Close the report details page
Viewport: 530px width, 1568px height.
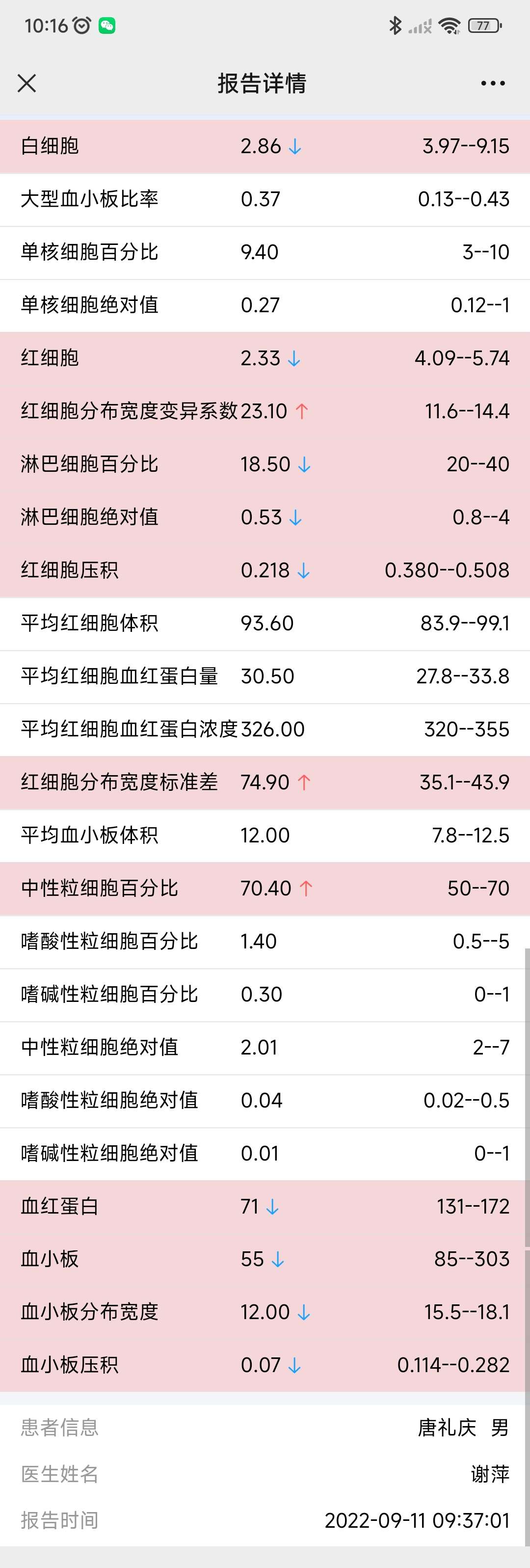point(27,83)
